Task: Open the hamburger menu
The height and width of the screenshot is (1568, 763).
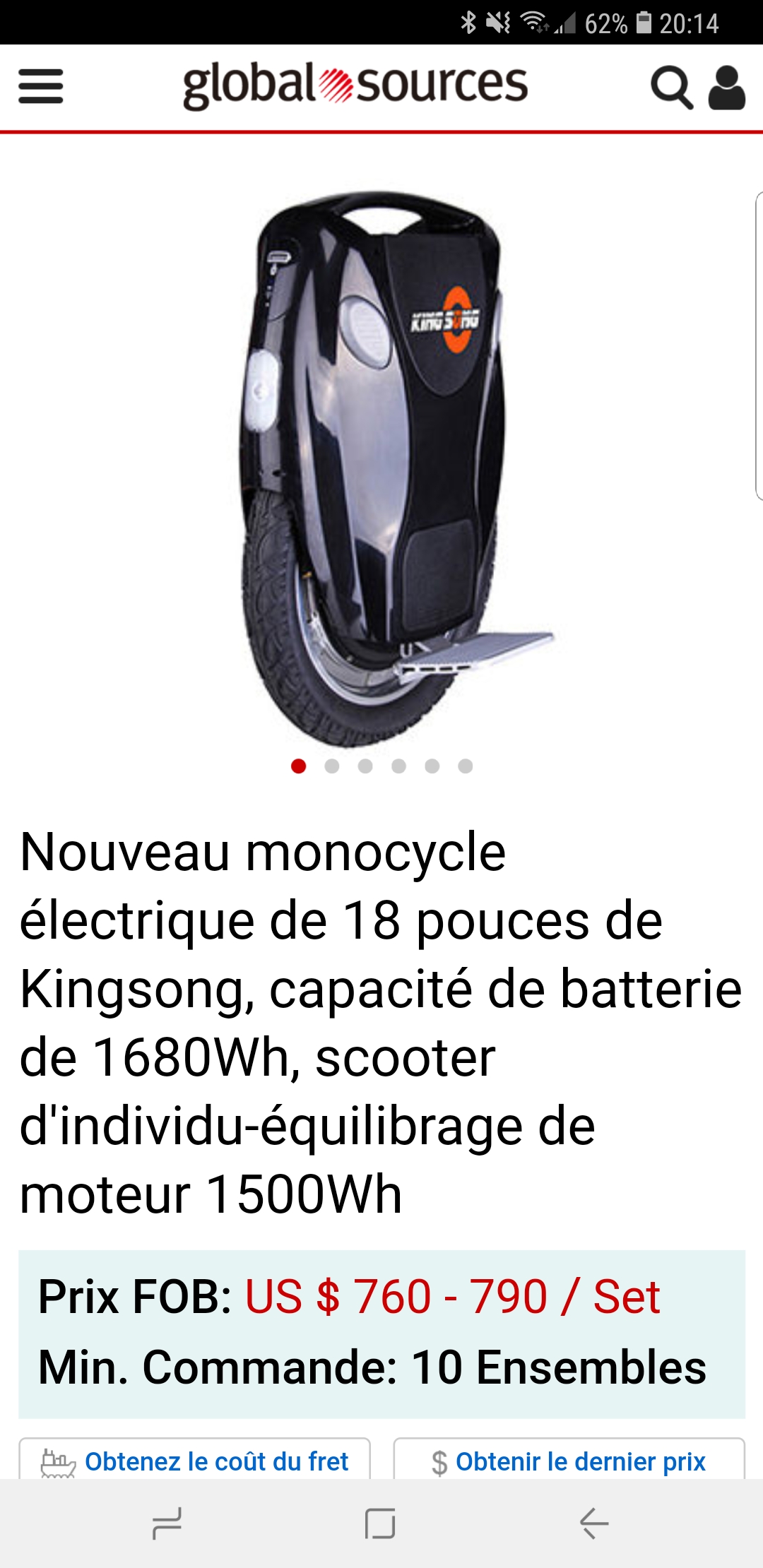Action: [40, 87]
